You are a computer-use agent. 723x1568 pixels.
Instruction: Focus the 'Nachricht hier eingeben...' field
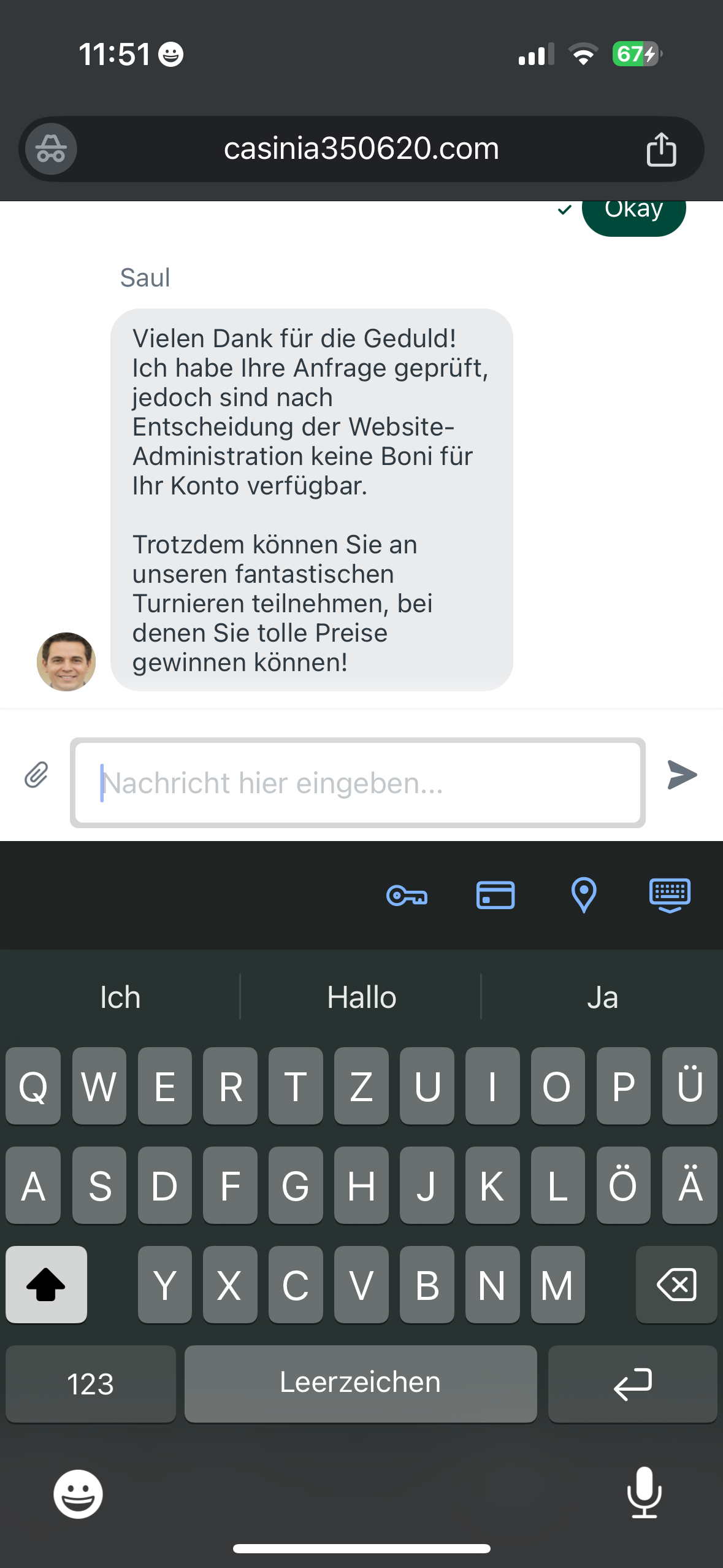358,783
